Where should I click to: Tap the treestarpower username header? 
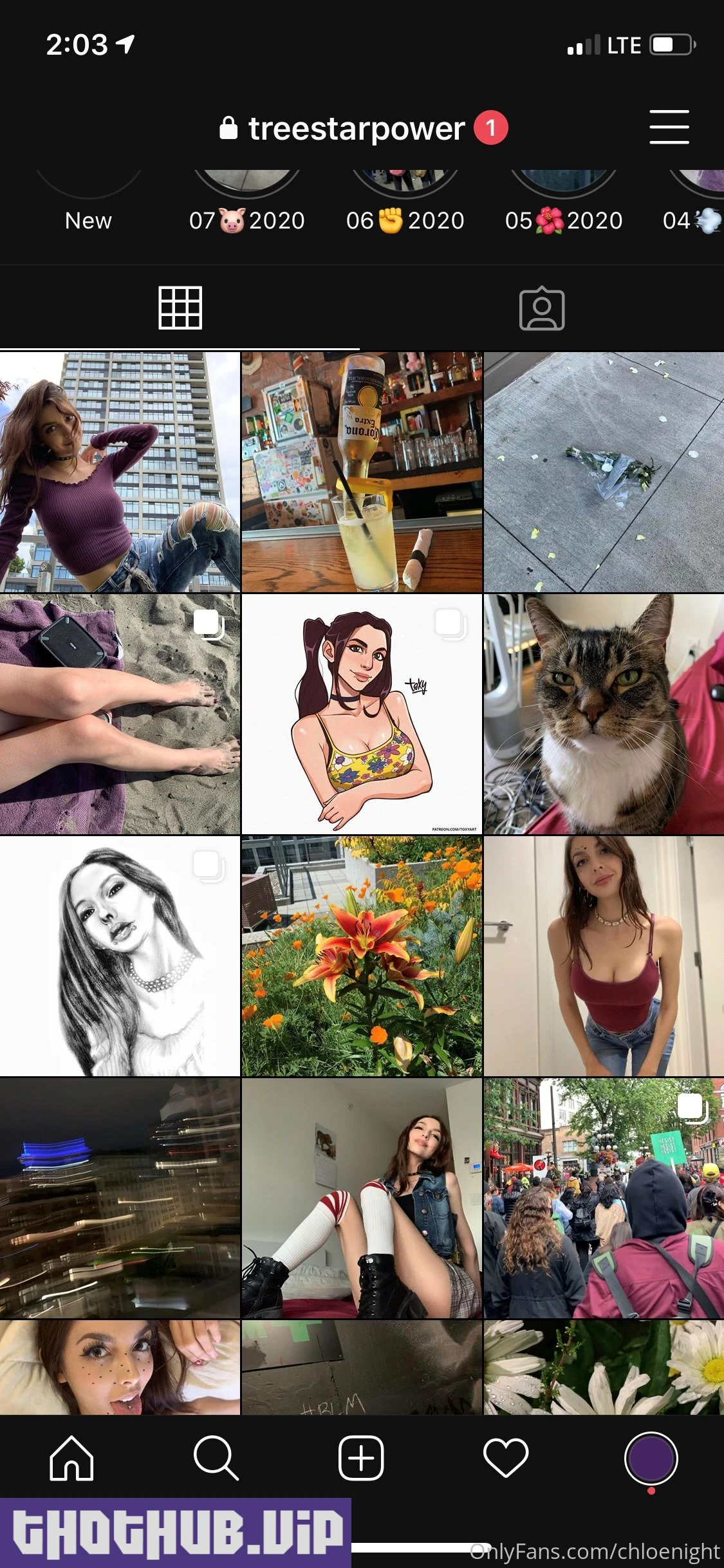coord(356,129)
